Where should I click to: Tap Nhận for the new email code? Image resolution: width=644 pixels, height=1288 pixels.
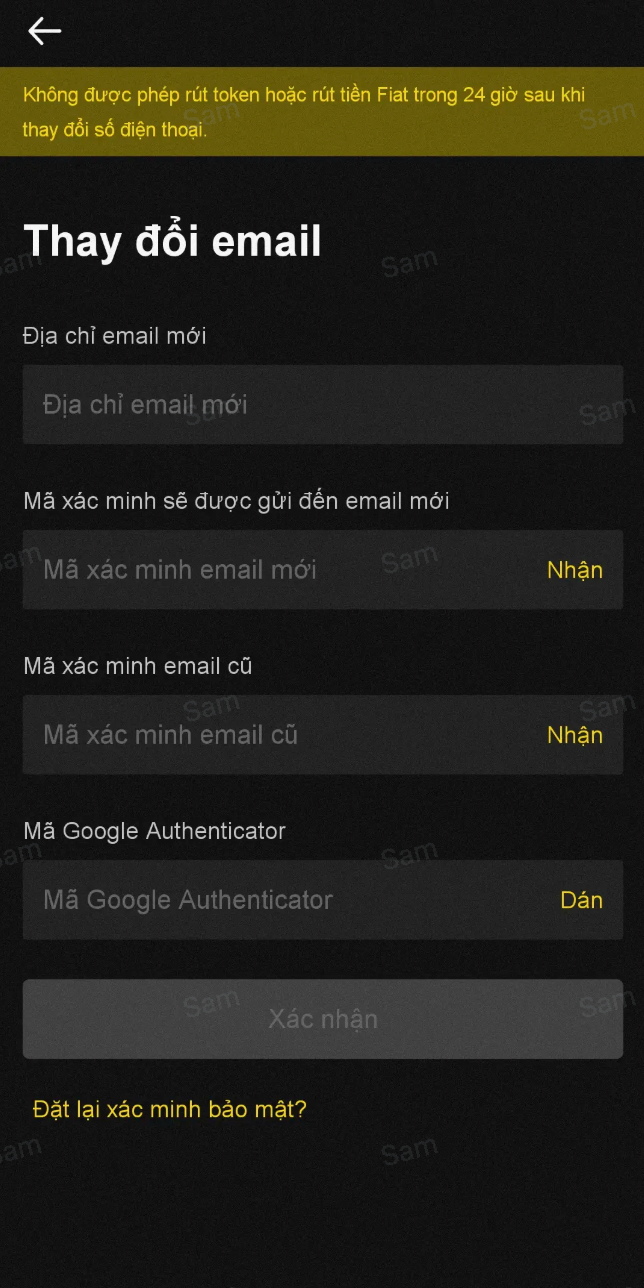[x=574, y=570]
